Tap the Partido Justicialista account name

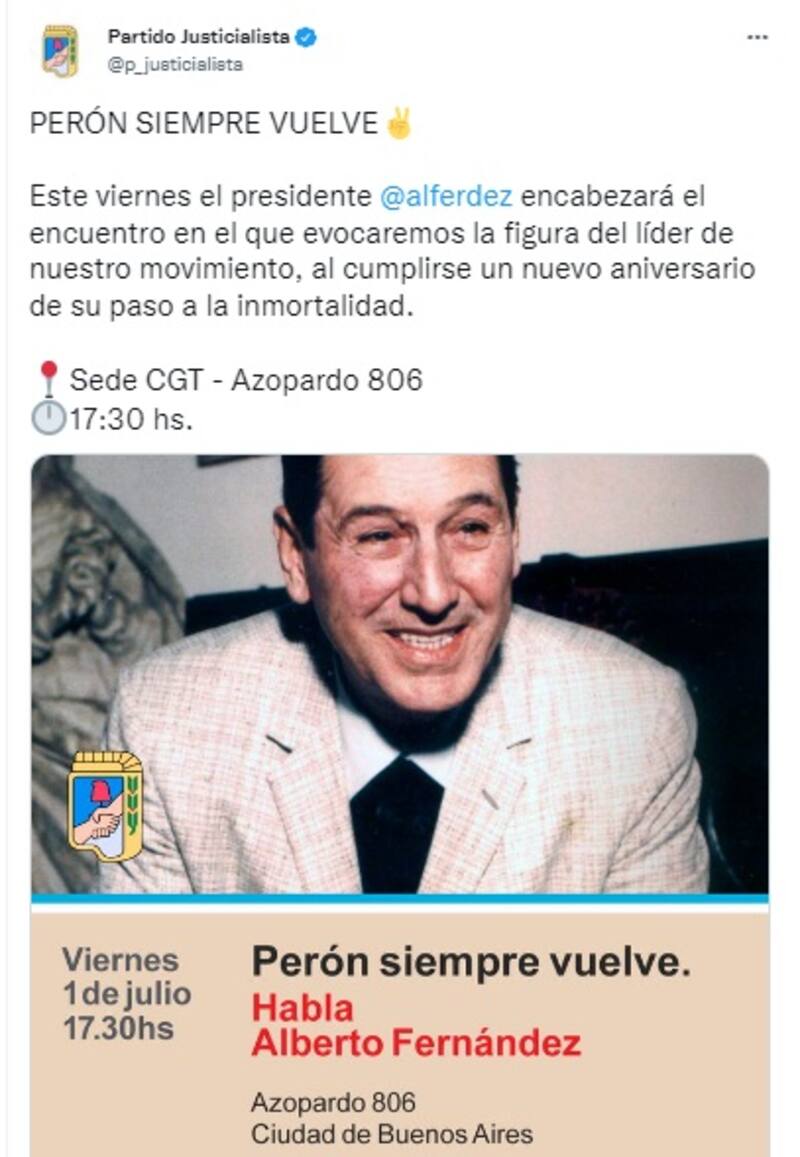coord(198,38)
